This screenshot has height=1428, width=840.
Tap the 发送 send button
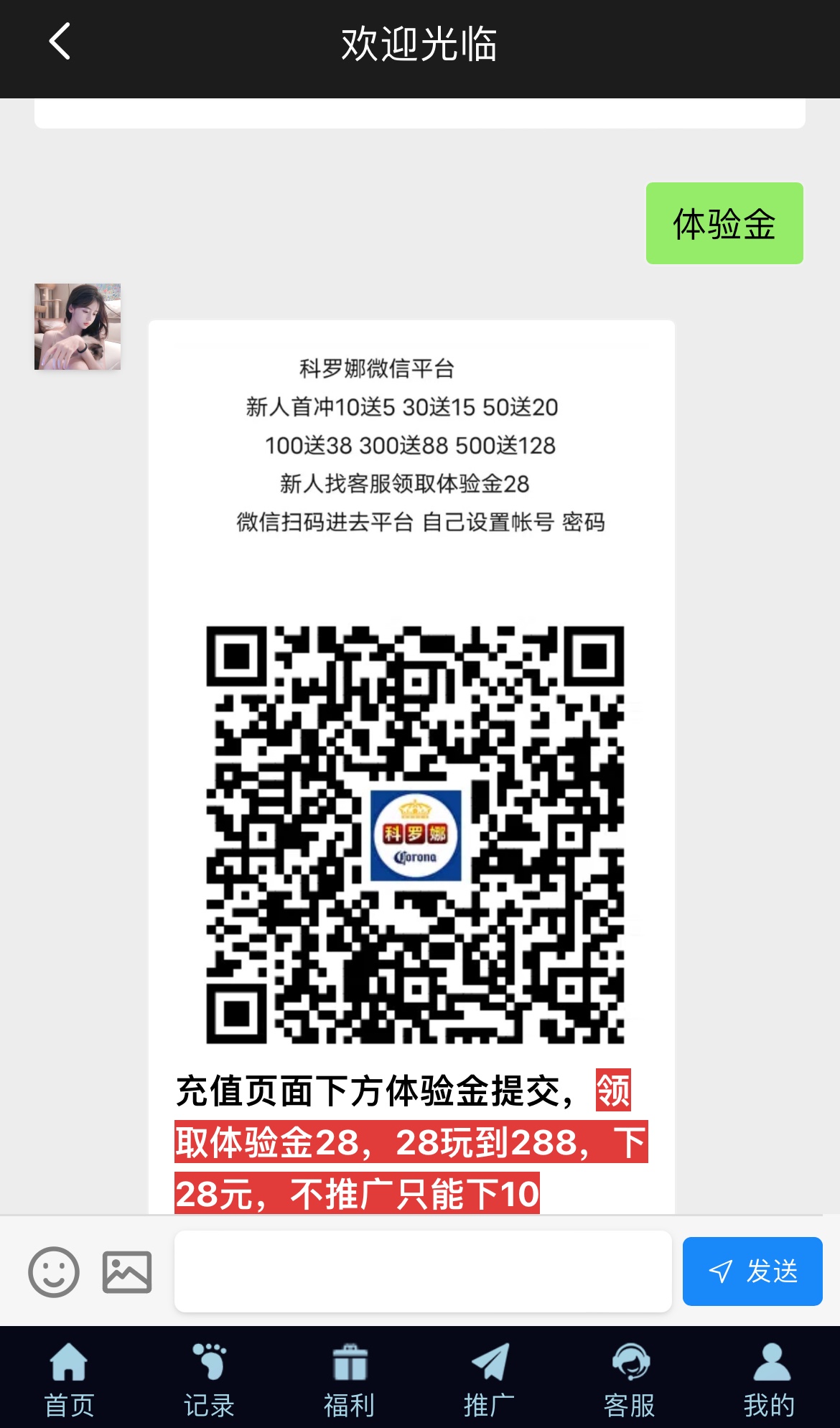tap(752, 1271)
